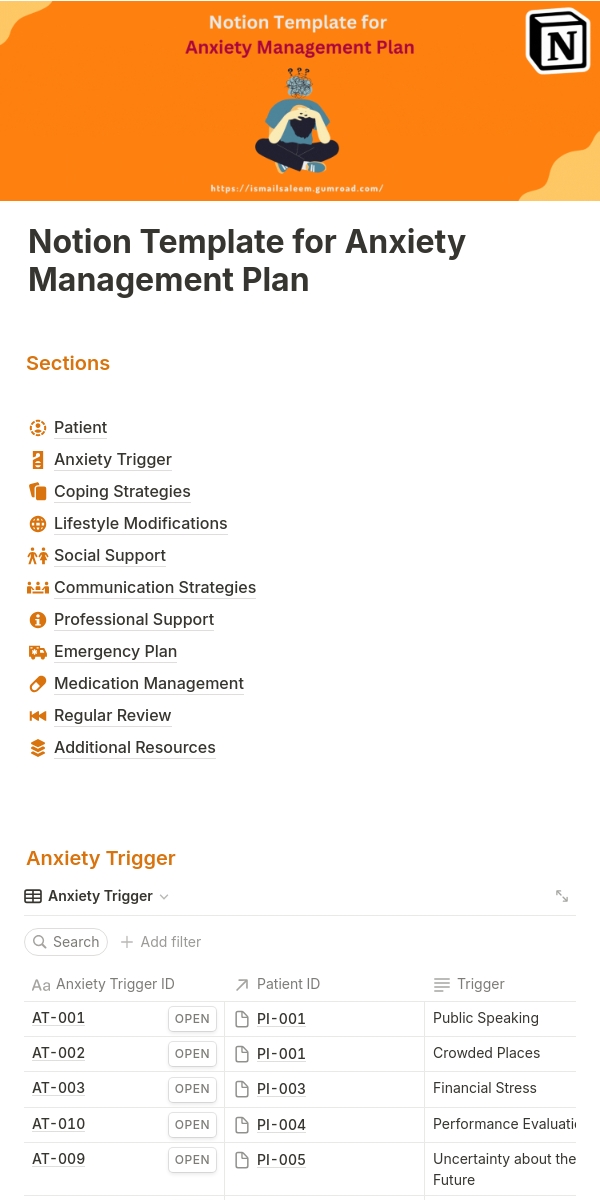Open Lifestyle Modifications link
The width and height of the screenshot is (600, 1200).
[x=140, y=523]
